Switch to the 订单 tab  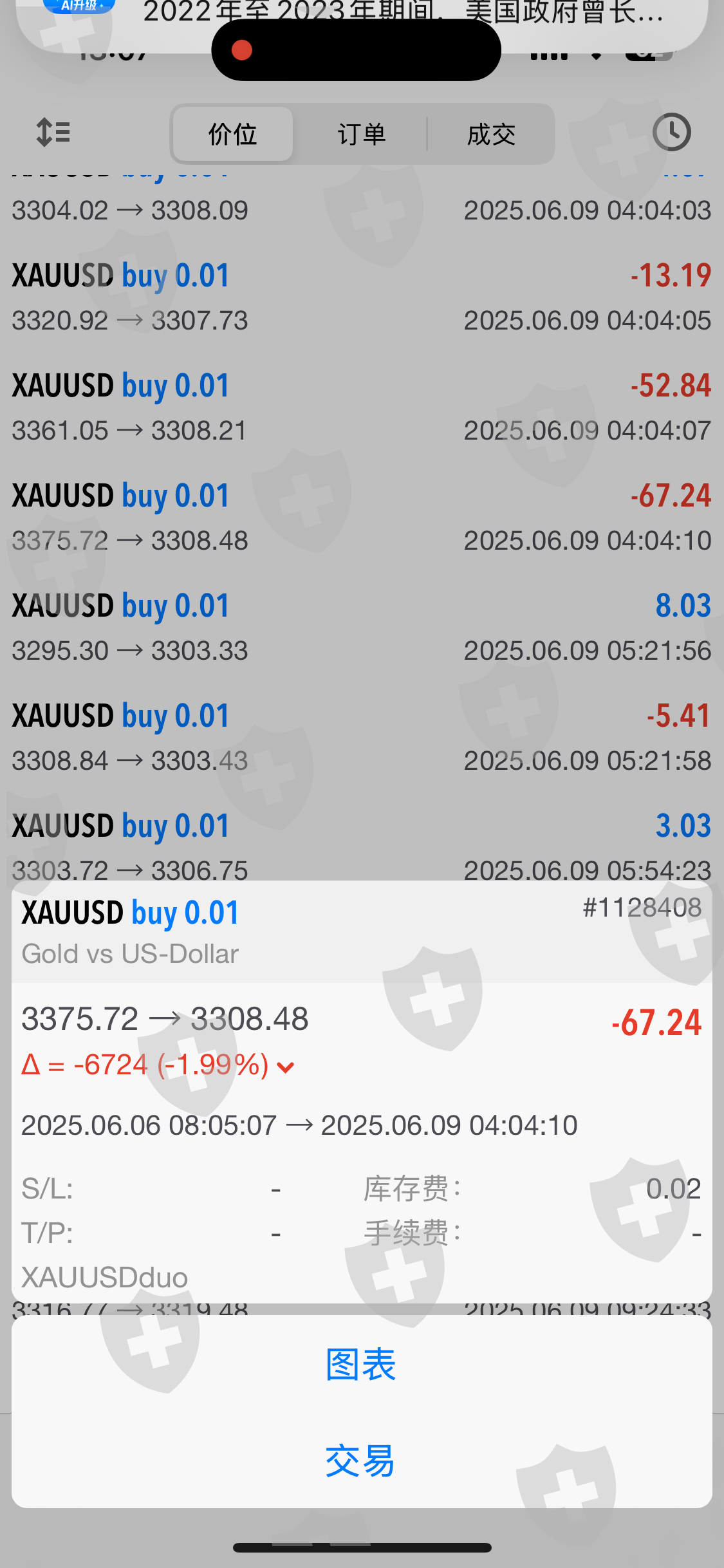point(362,135)
